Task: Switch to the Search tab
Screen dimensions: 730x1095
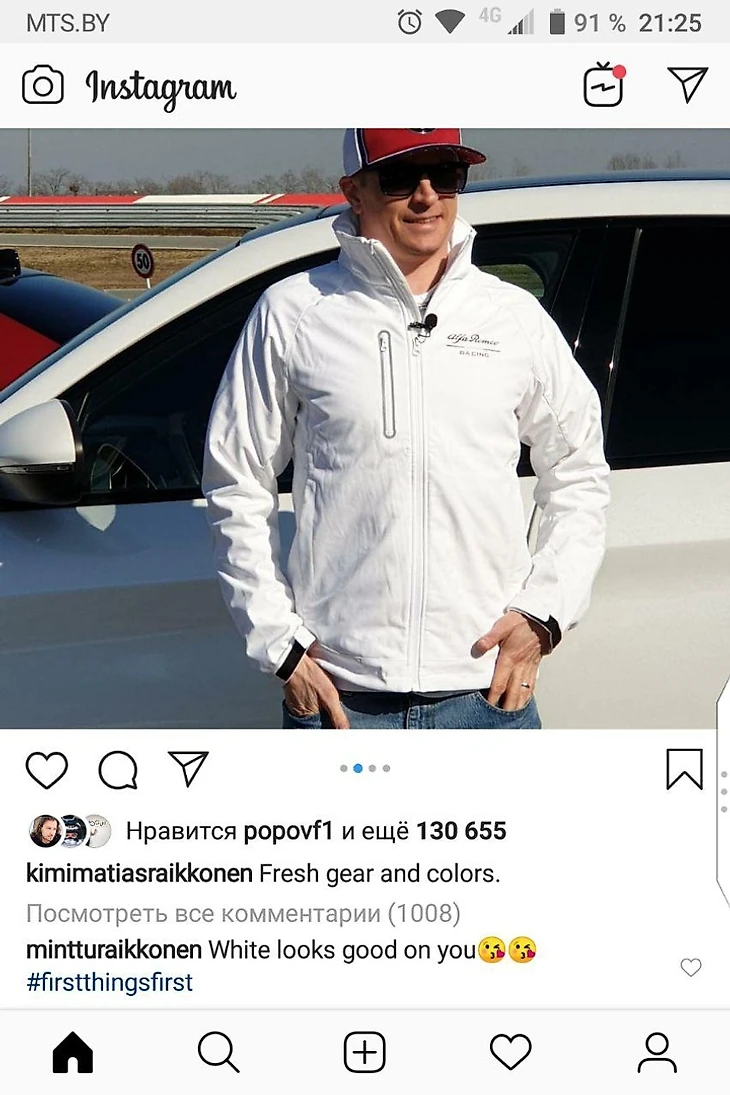Action: coord(218,1053)
